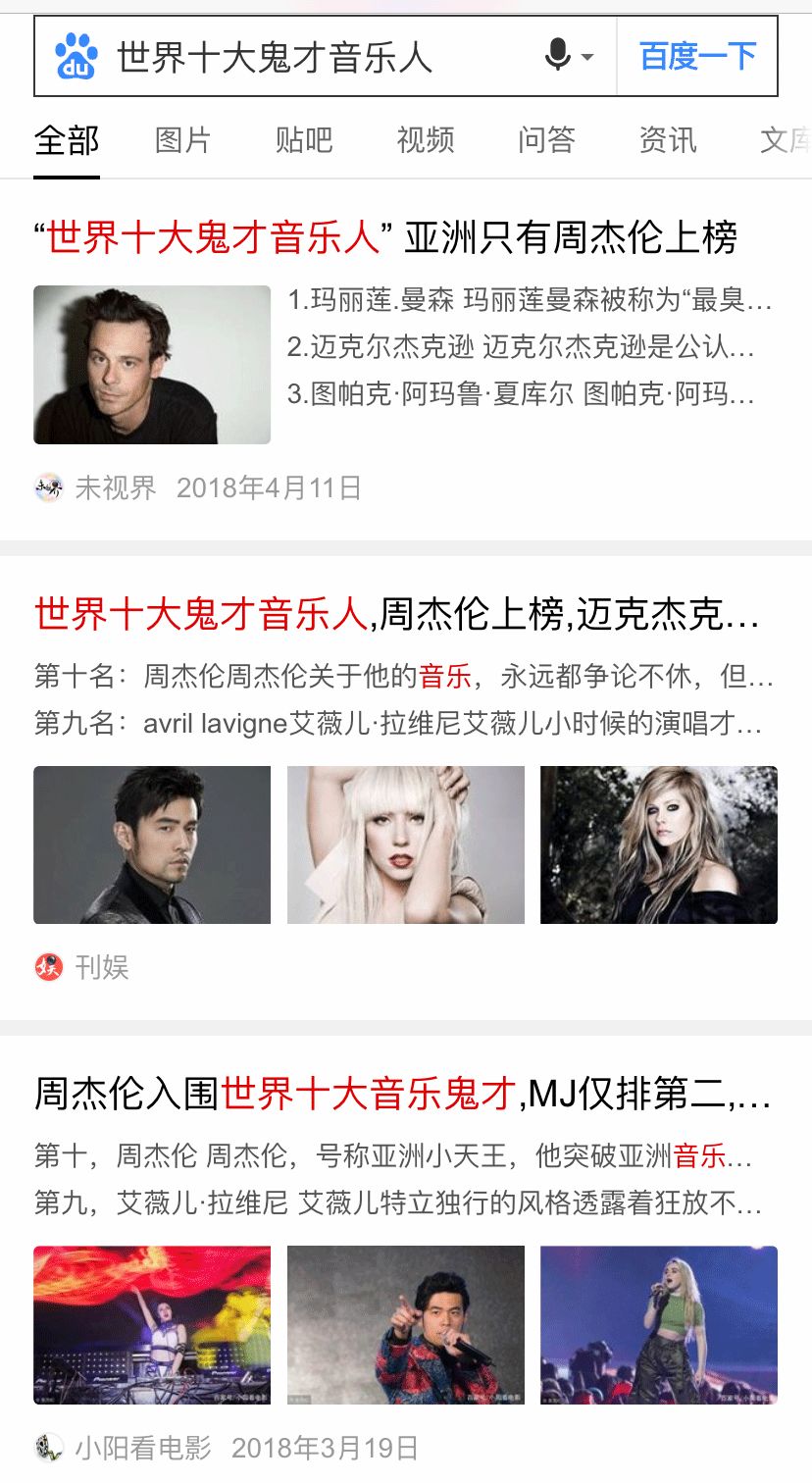Open the 文库 tab

(x=786, y=140)
